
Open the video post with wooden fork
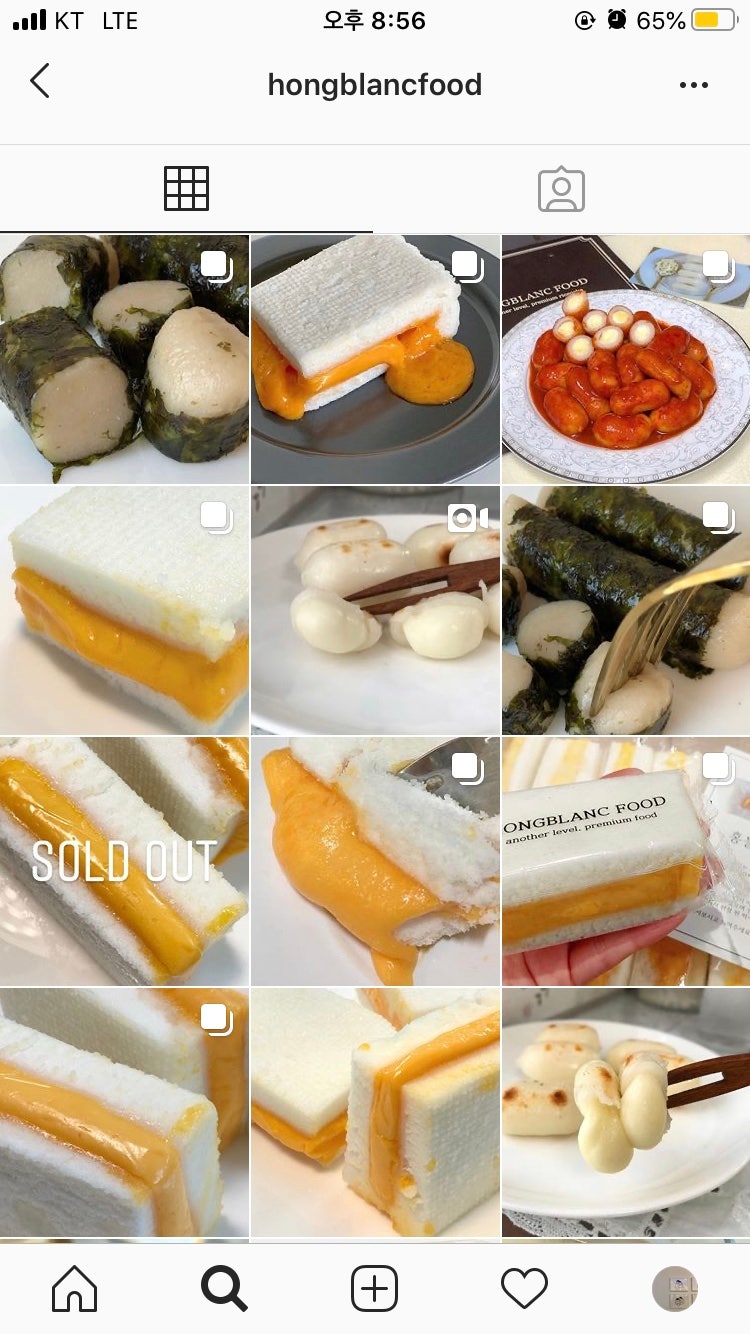[x=375, y=610]
